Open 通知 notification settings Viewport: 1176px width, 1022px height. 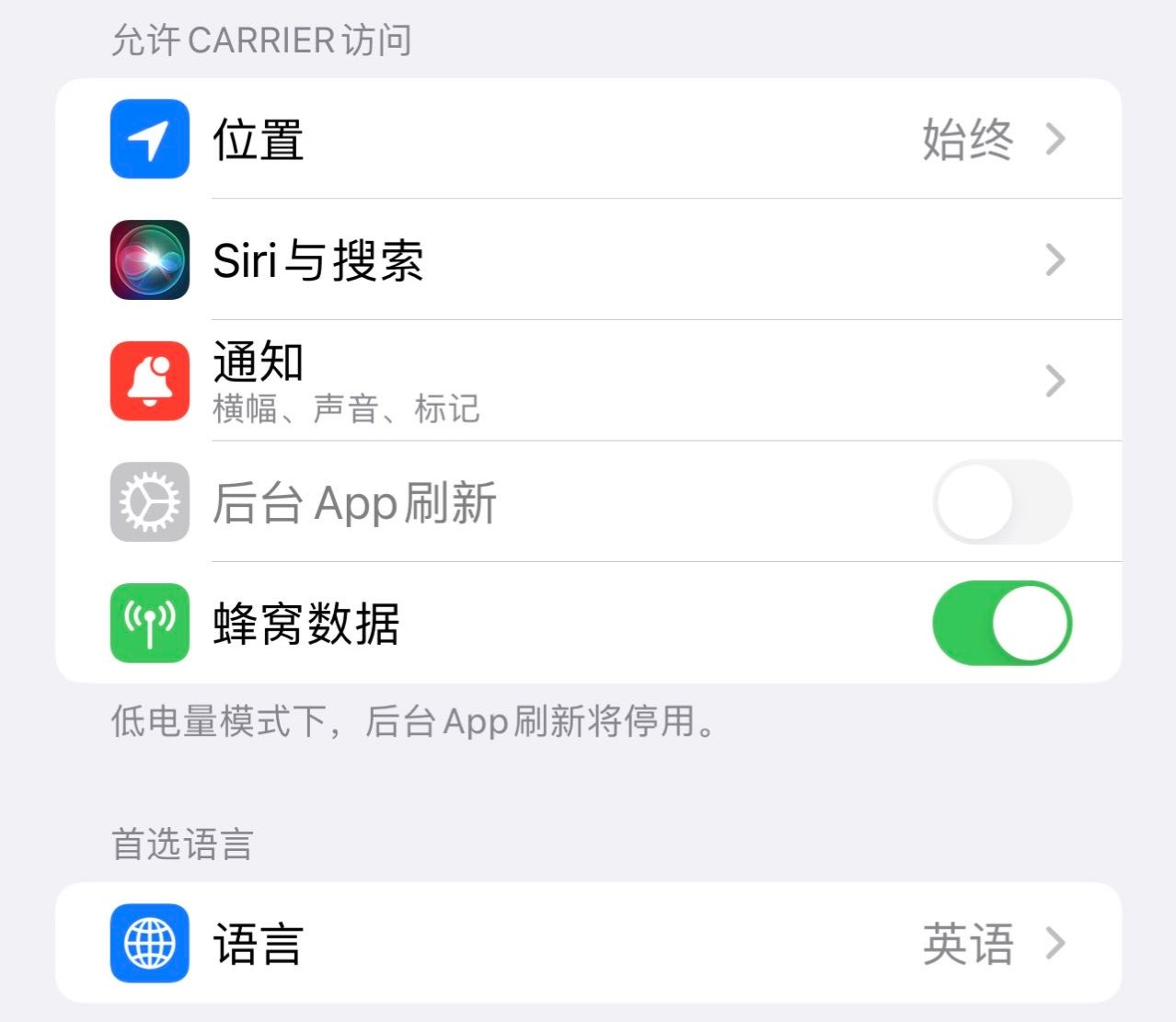(x=589, y=380)
